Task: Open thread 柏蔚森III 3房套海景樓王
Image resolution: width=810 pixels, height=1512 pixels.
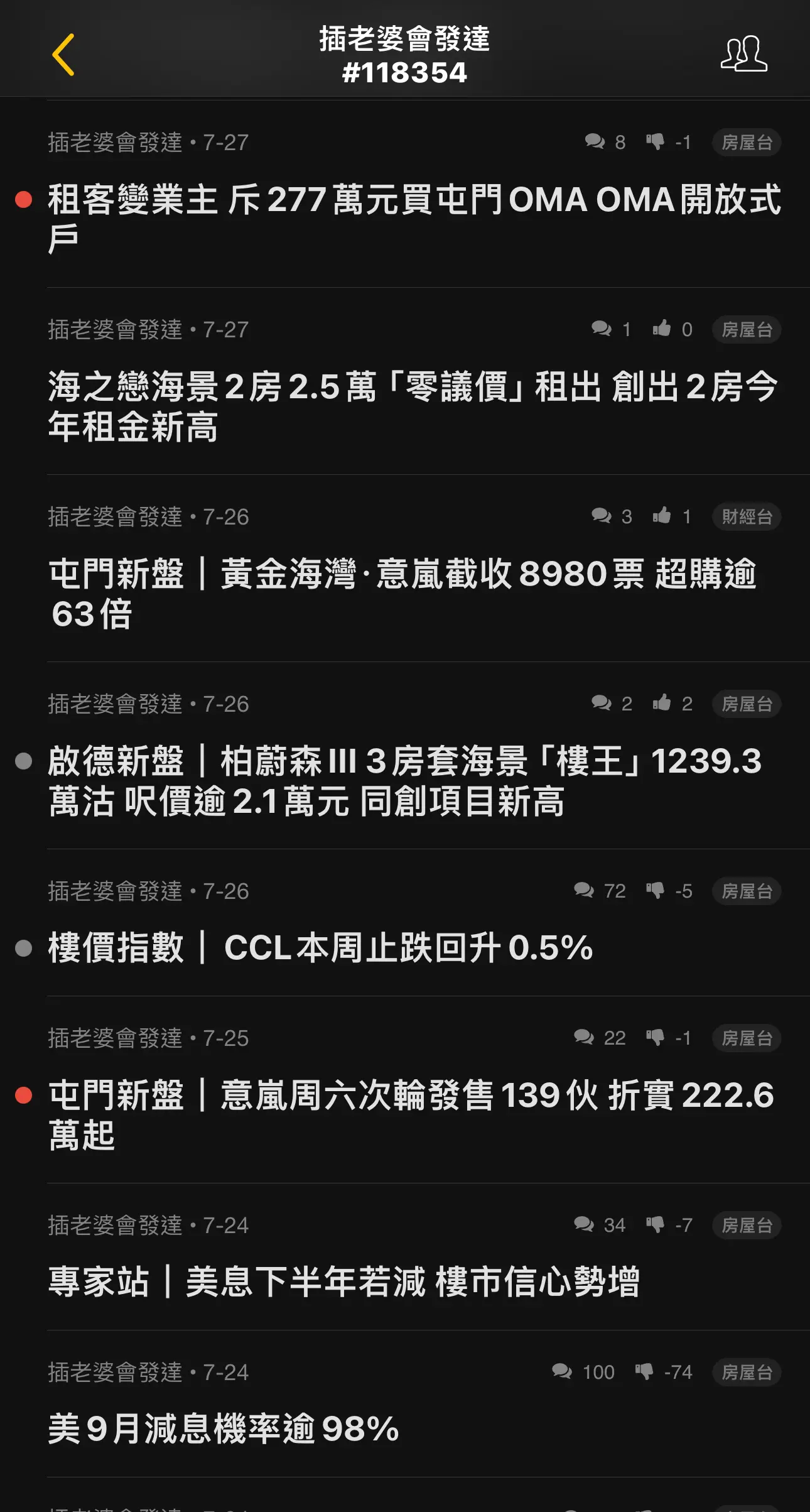Action: coord(405,781)
